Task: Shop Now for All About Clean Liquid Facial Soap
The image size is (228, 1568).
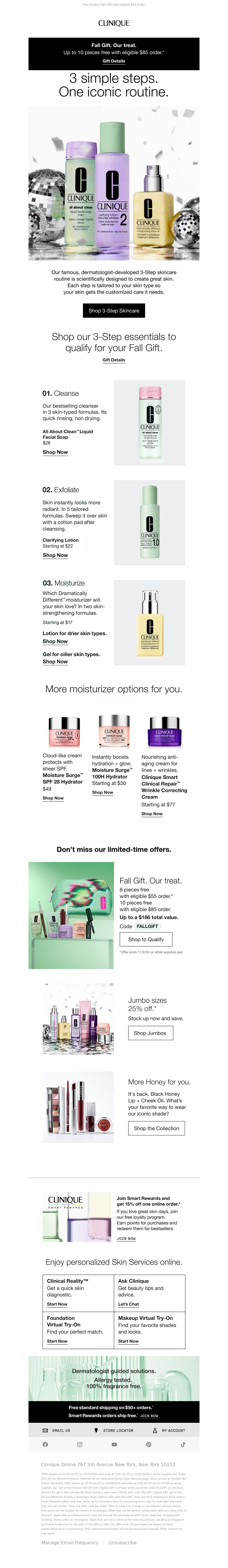Action: 55,452
